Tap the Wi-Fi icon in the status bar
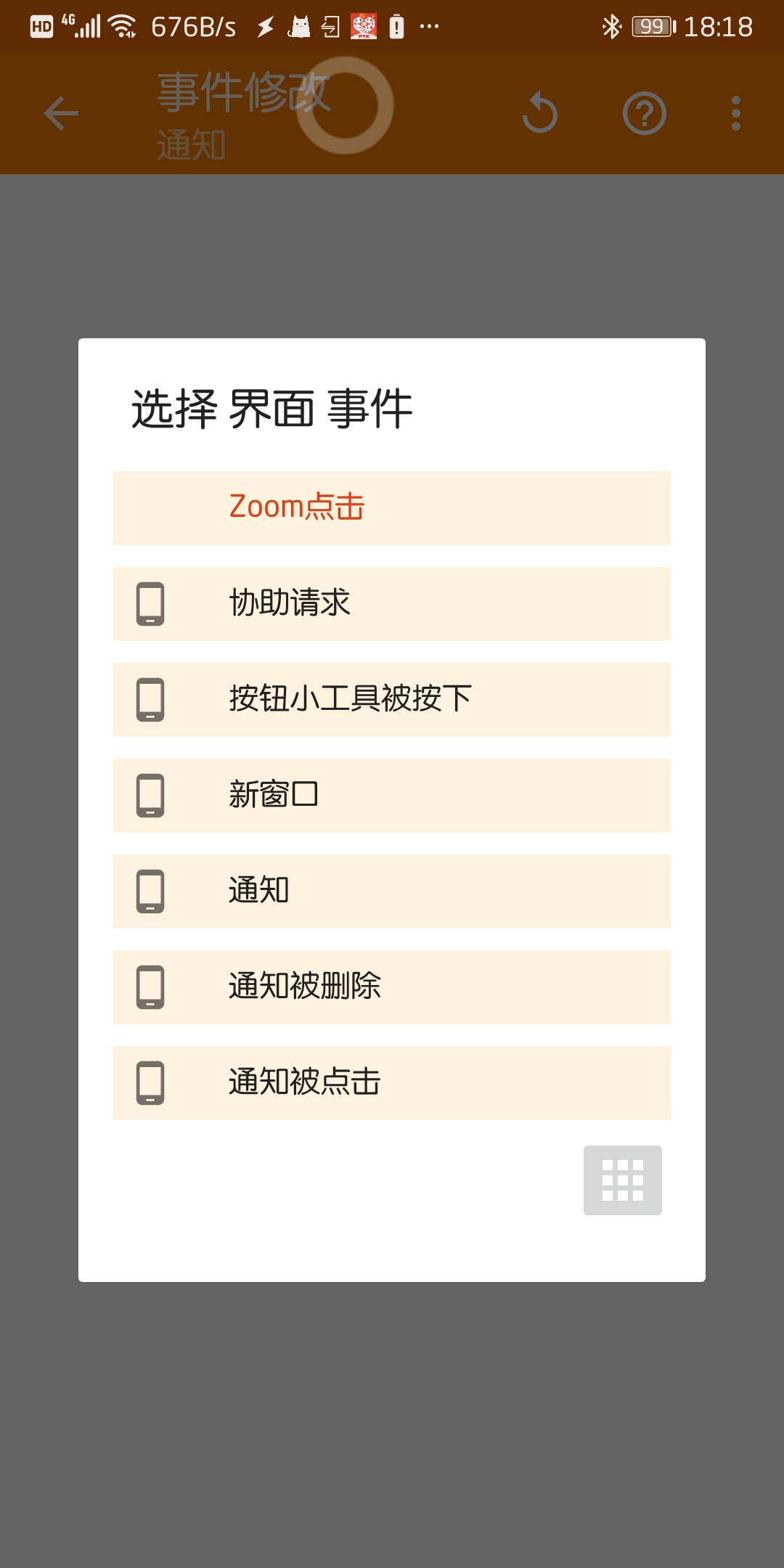 122,25
